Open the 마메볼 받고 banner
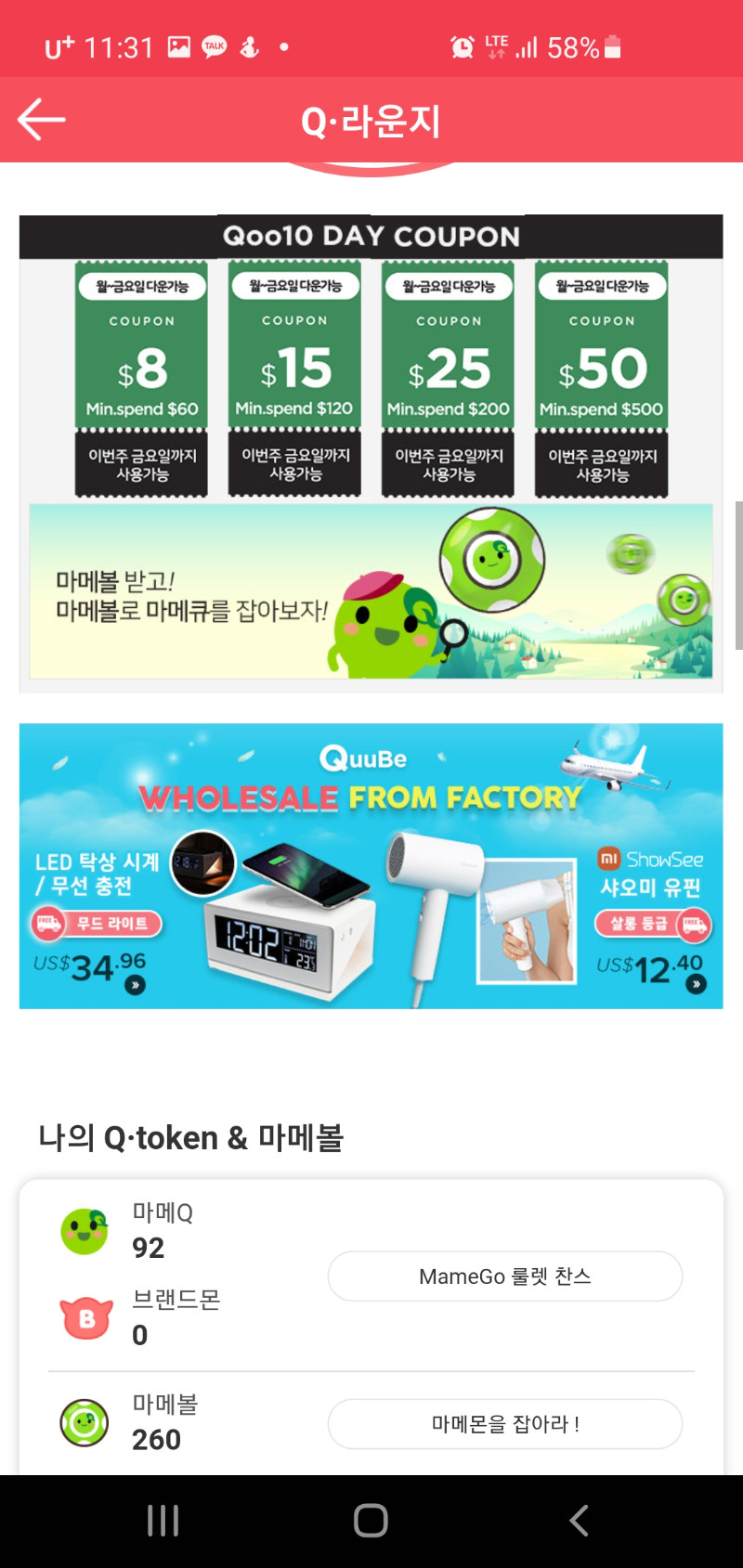The image size is (743, 1568). point(371,591)
